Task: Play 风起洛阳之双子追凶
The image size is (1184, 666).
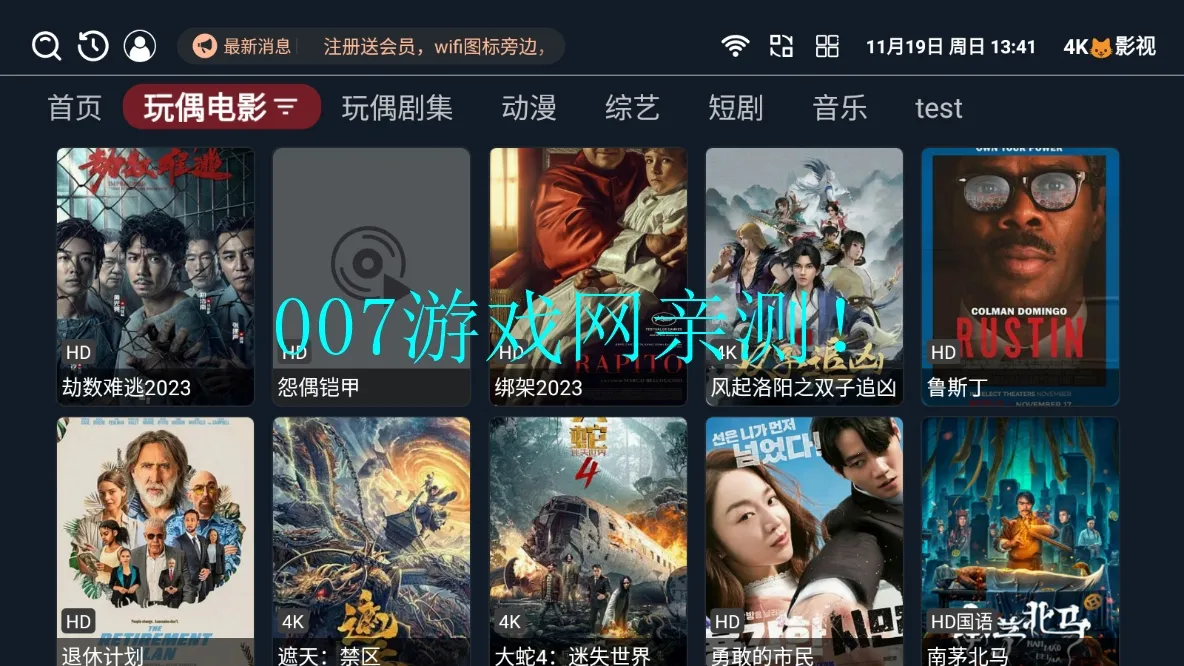Action: 804,276
